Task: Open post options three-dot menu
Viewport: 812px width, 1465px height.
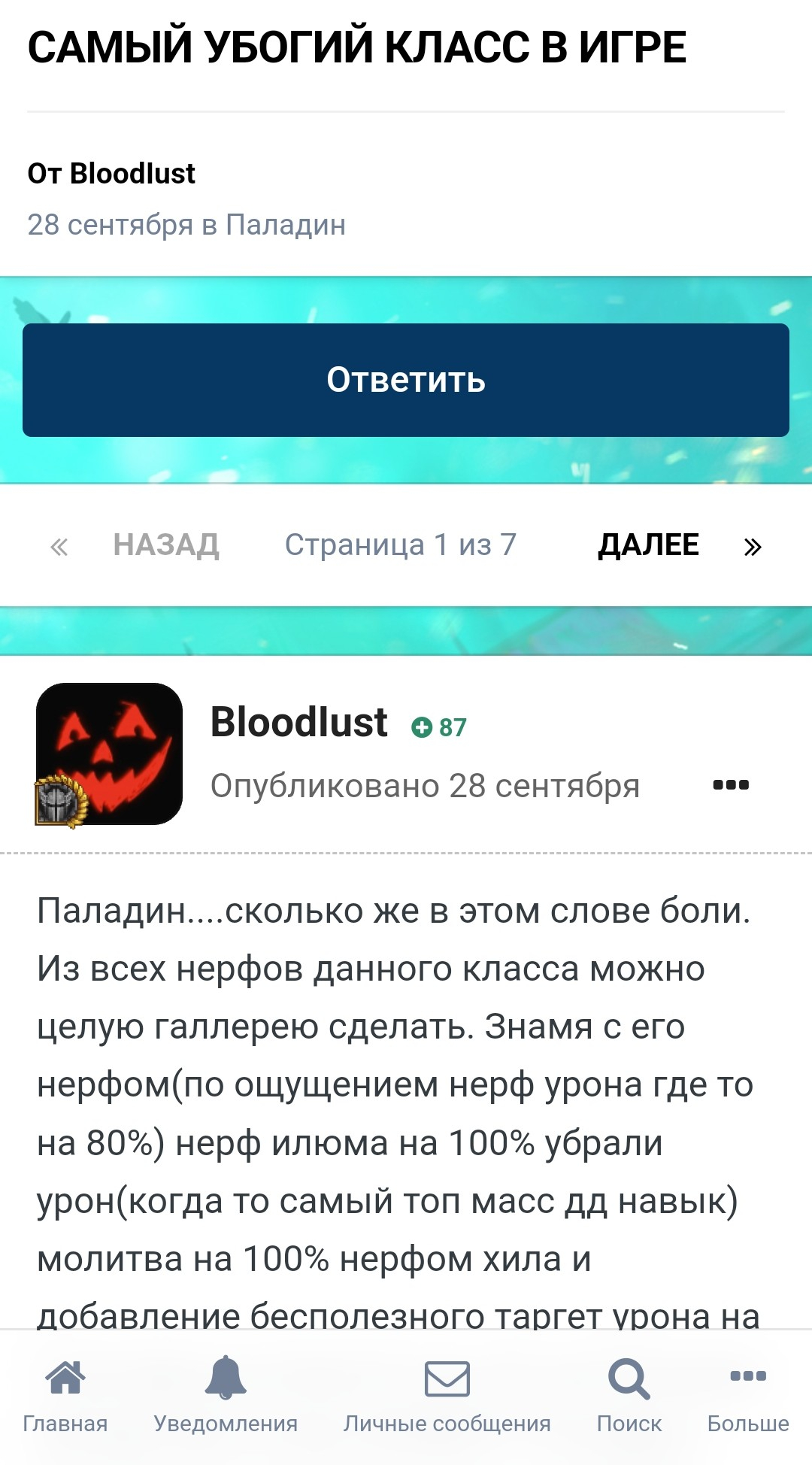Action: (x=731, y=785)
